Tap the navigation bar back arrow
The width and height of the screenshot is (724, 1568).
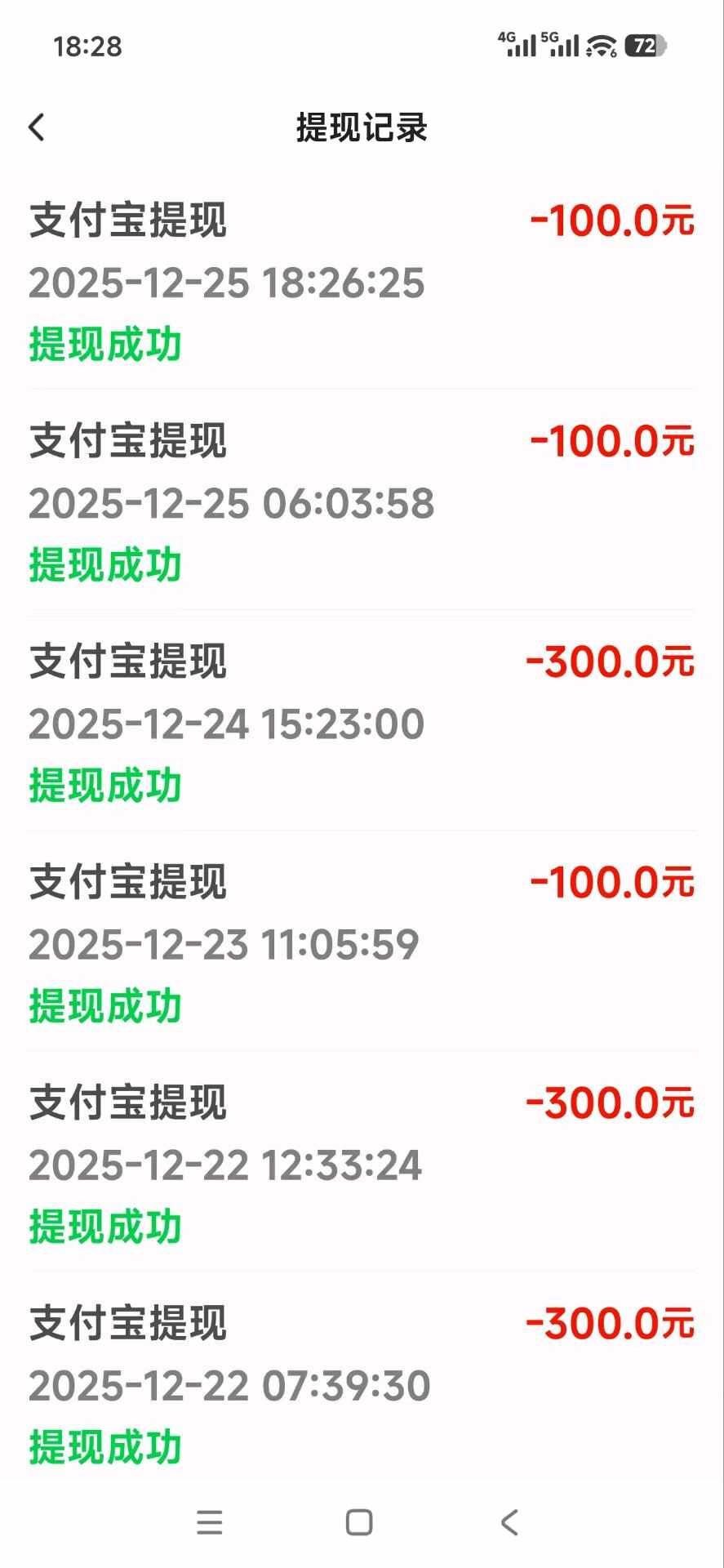(x=509, y=1522)
